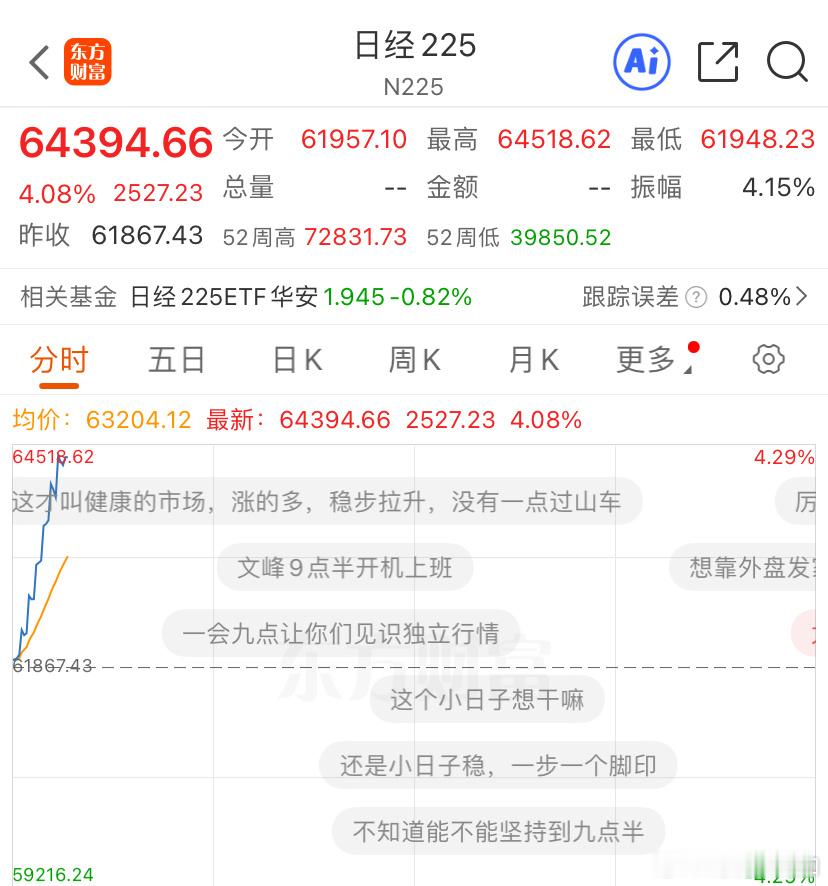Image resolution: width=828 pixels, height=886 pixels.
Task: Switch to the 月K chart tab
Action: 534,360
